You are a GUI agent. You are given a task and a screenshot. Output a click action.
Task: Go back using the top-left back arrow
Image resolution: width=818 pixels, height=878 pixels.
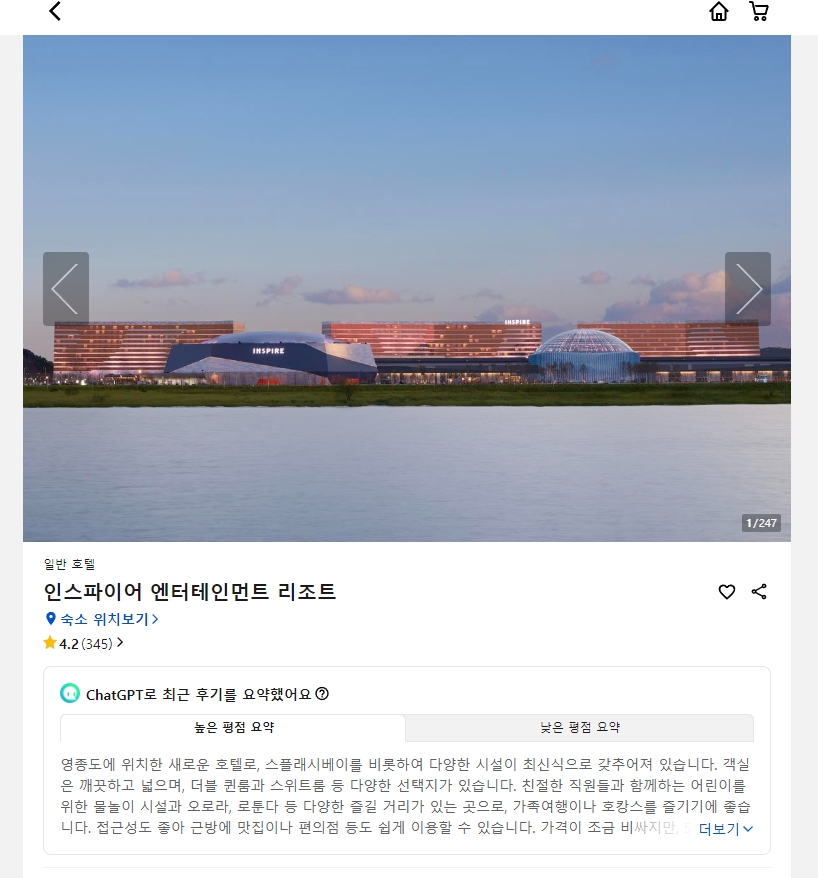[x=54, y=11]
